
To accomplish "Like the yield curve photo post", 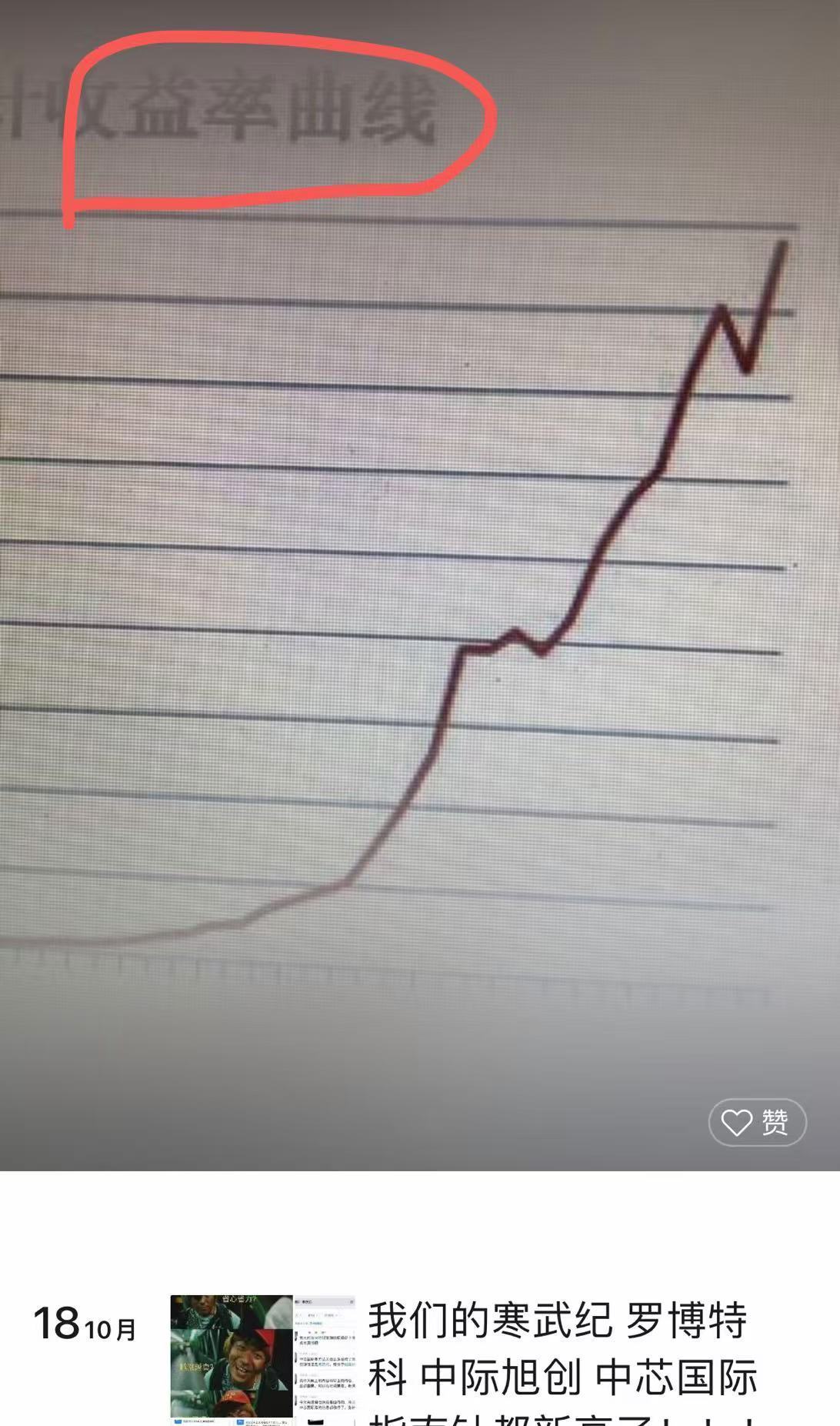I will coord(757,1123).
